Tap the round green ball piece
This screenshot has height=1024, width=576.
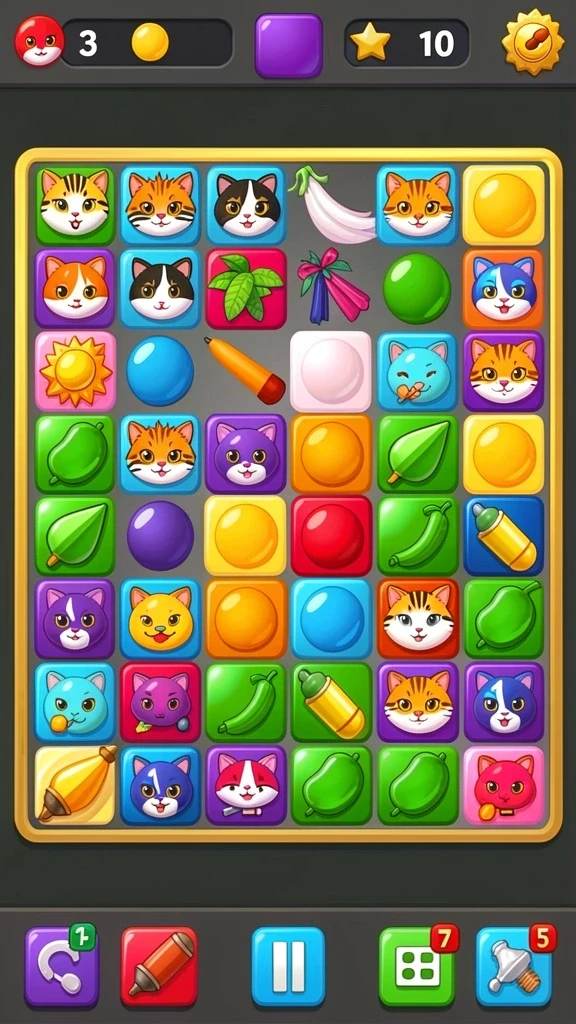point(417,288)
